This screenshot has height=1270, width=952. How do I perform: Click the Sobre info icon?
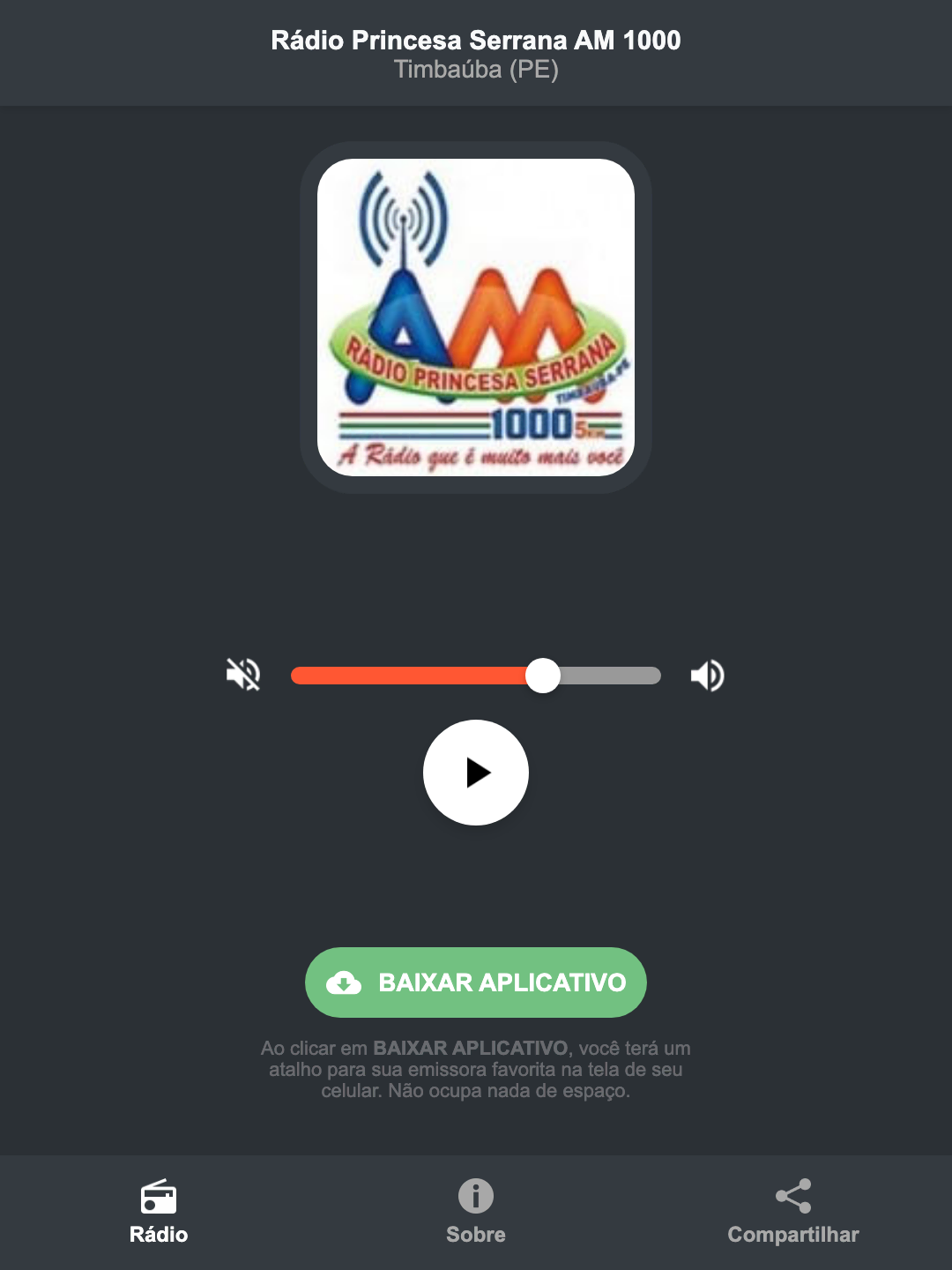coord(475,1198)
